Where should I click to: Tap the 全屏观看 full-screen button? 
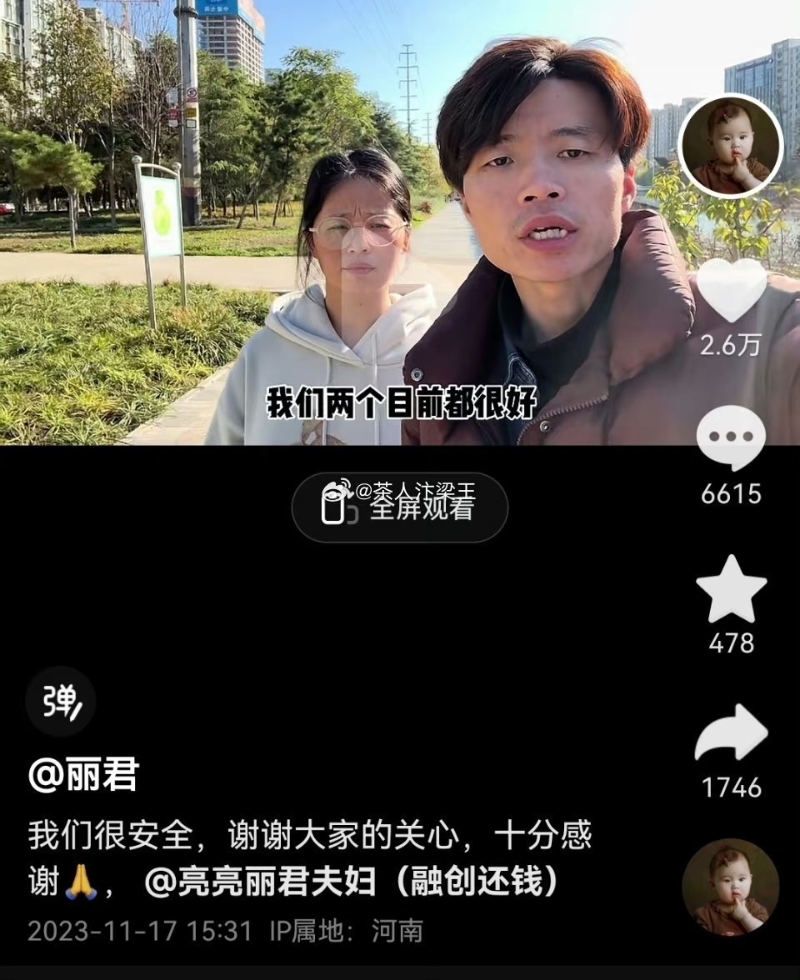click(x=400, y=507)
